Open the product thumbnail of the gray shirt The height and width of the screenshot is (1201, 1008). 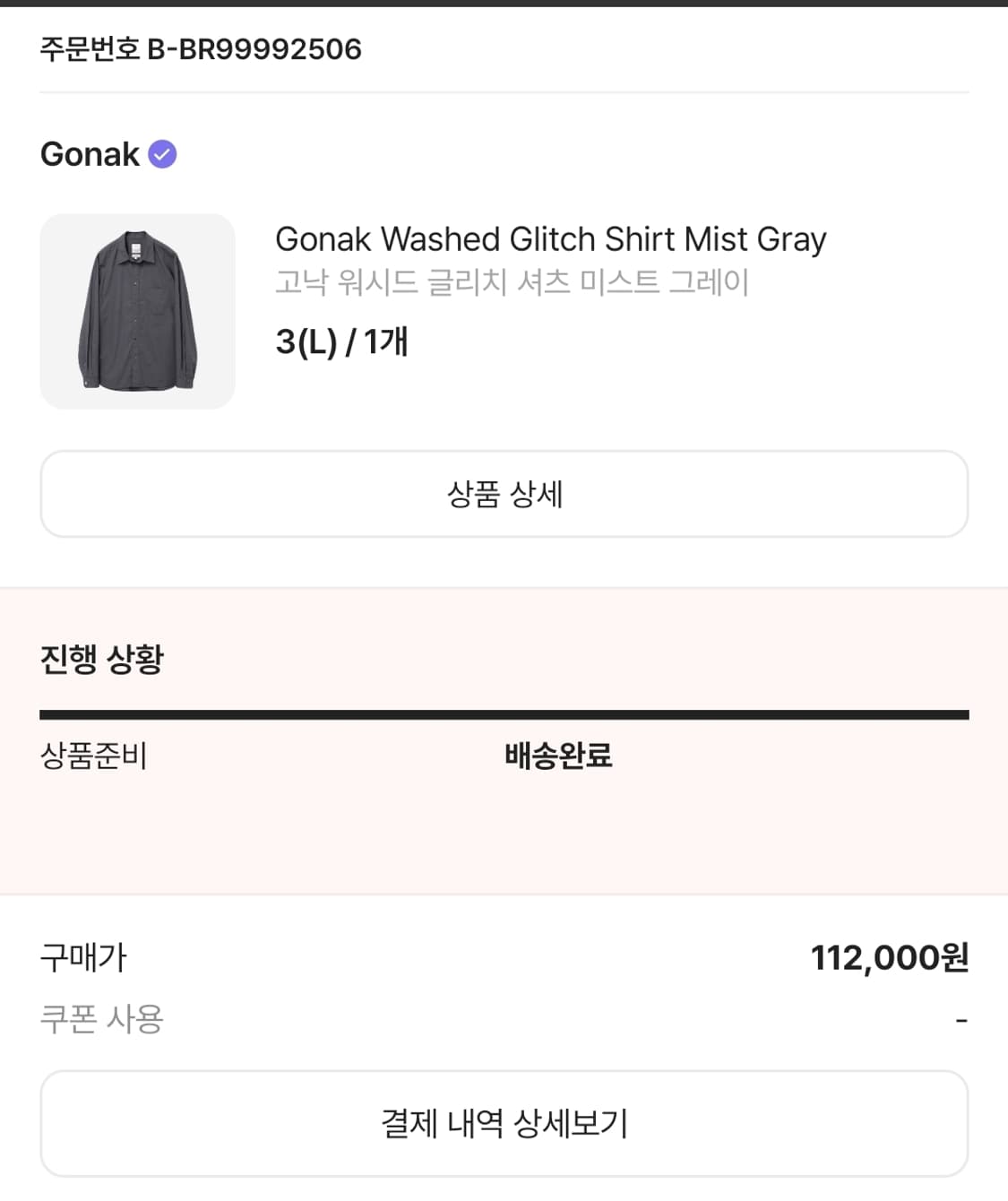coord(137,310)
